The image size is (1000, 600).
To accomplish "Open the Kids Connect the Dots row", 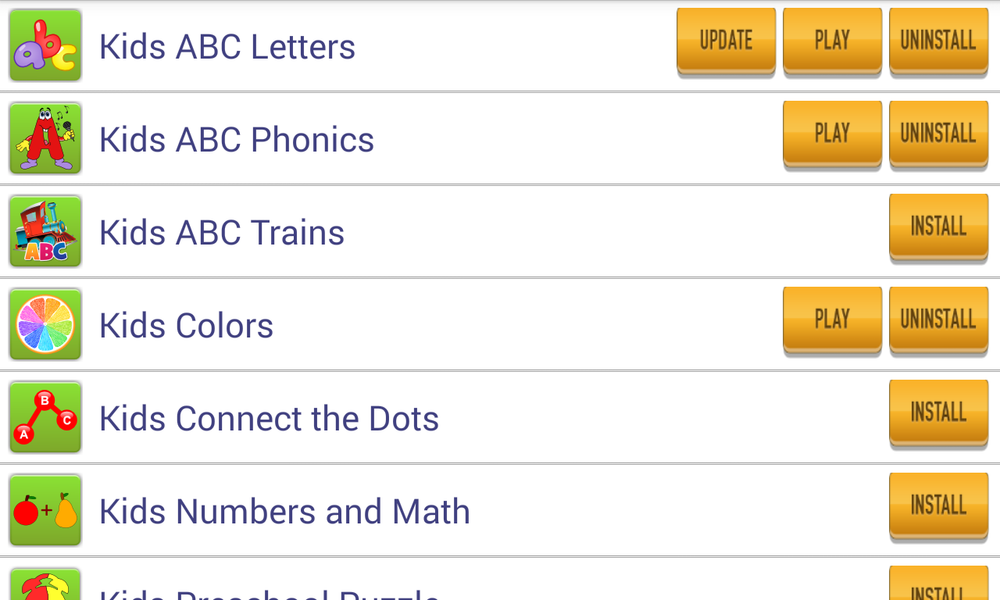I will 269,419.
